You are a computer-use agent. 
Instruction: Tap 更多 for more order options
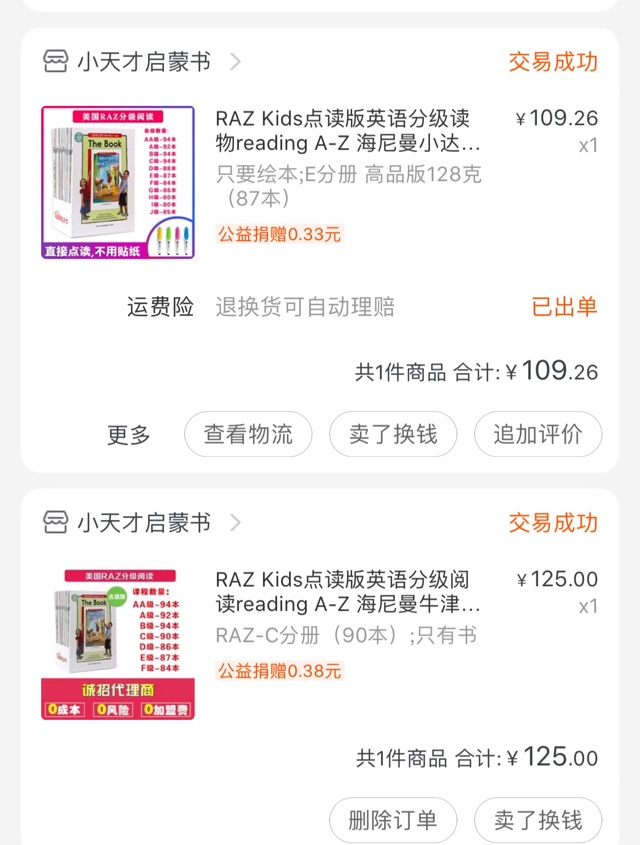point(129,435)
